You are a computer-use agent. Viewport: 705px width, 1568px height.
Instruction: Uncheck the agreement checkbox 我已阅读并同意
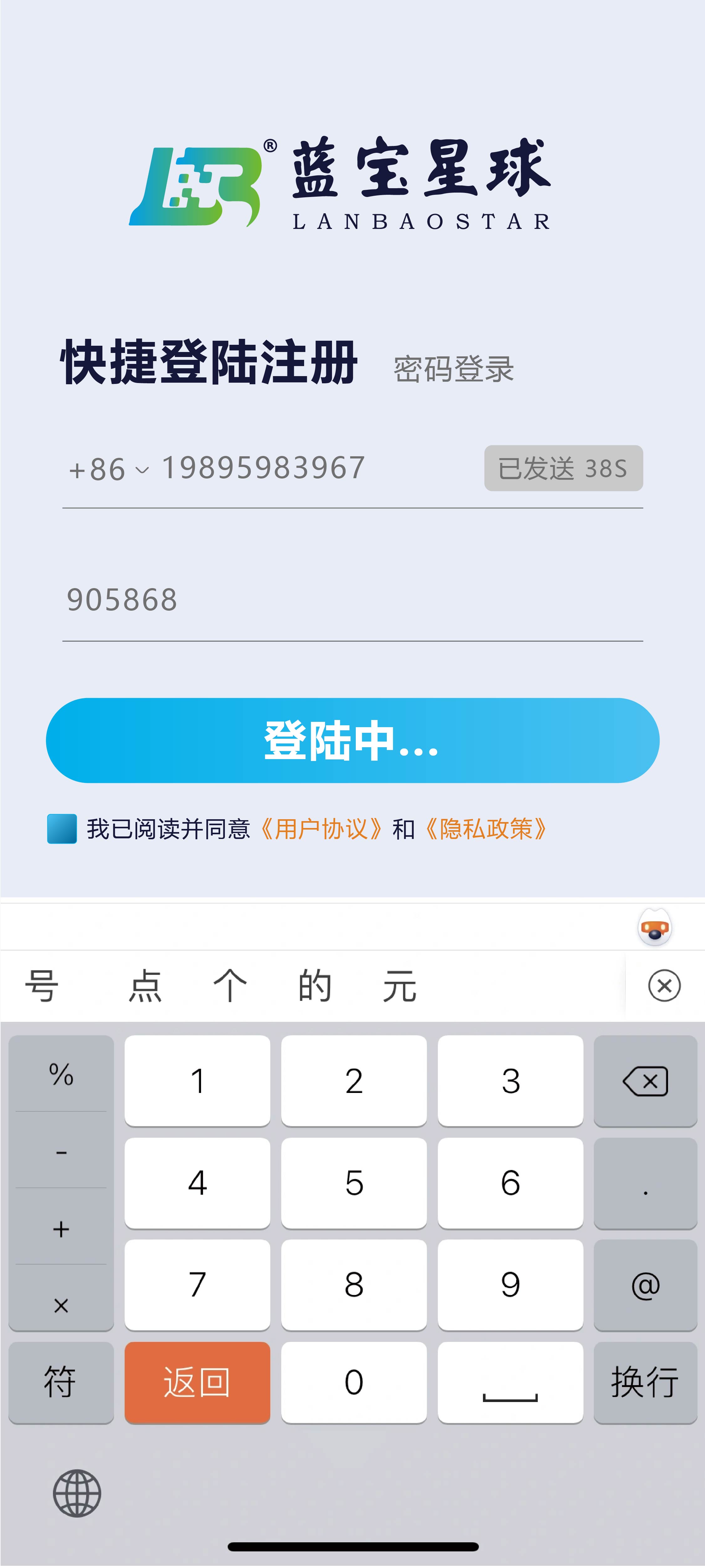(62, 828)
